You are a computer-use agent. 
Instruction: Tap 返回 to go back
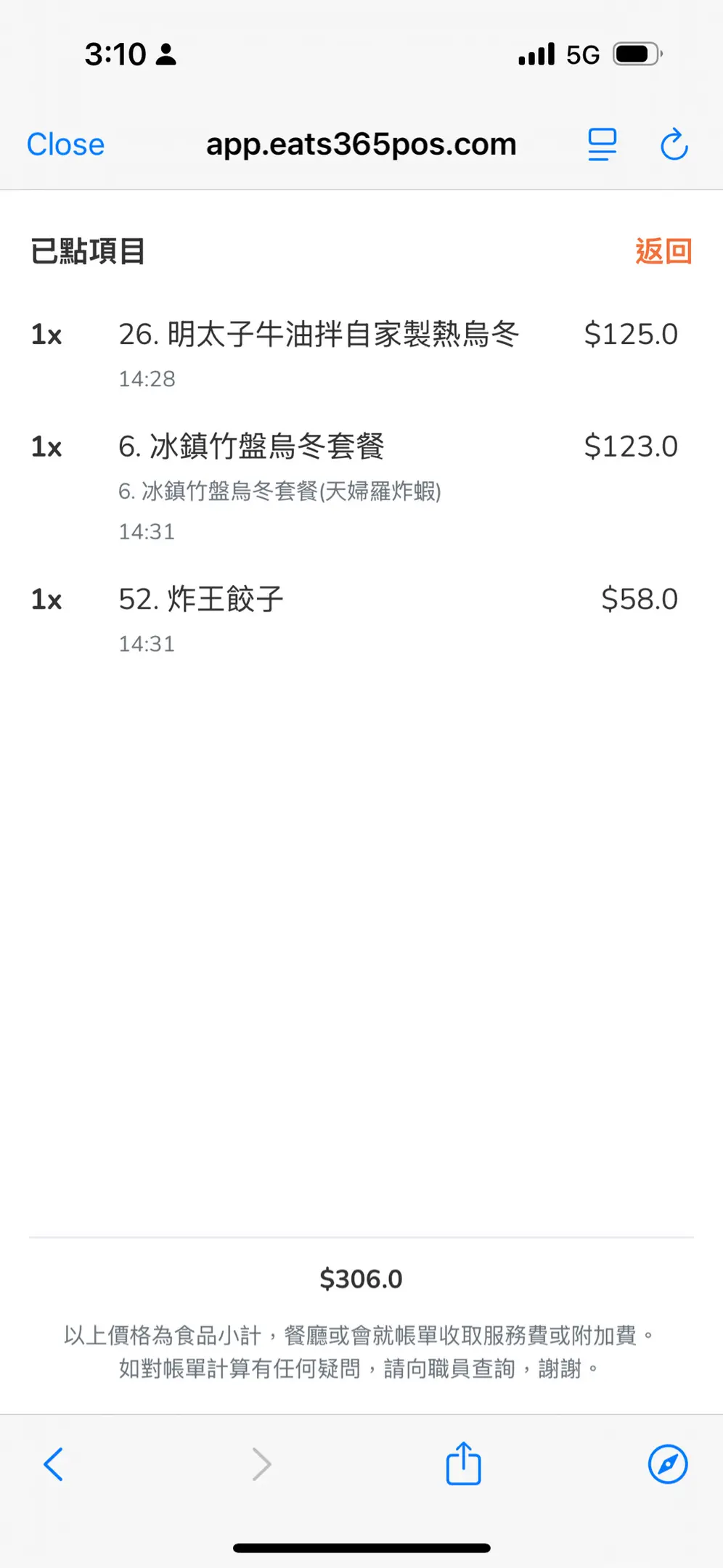[663, 251]
